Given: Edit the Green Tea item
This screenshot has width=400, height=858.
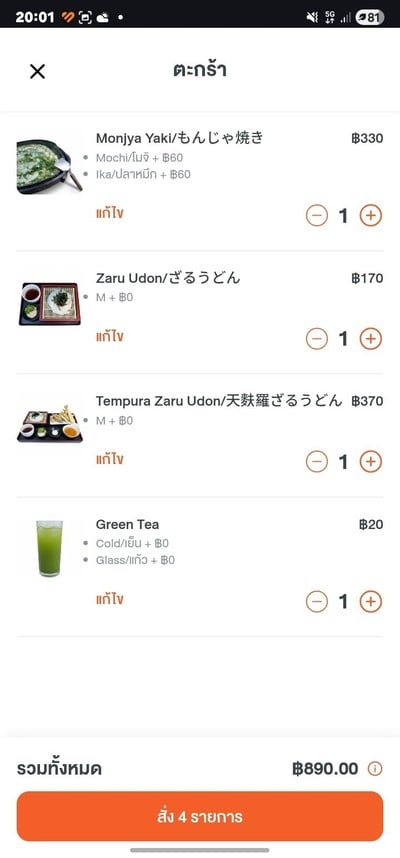Looking at the screenshot, I should coord(109,599).
